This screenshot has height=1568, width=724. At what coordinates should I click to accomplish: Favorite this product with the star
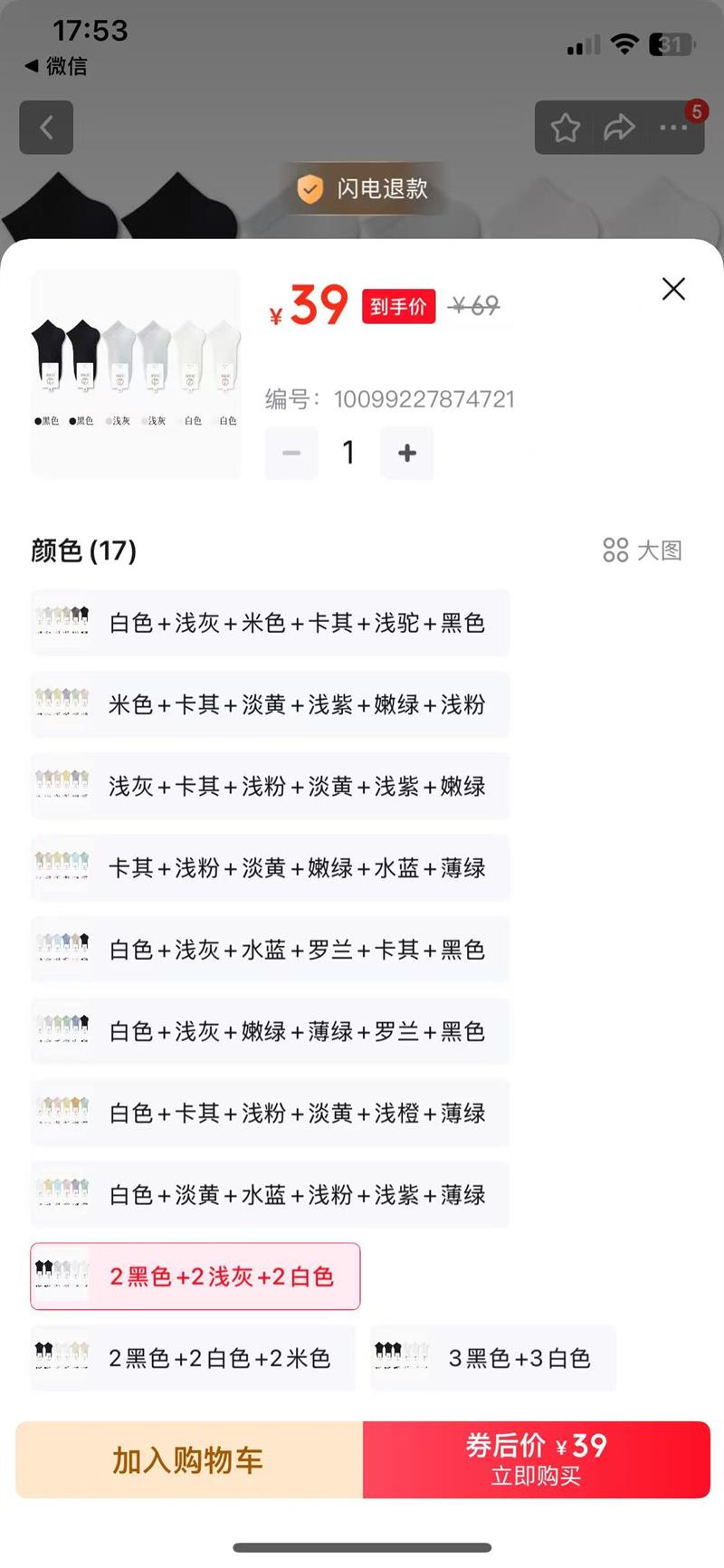click(566, 128)
